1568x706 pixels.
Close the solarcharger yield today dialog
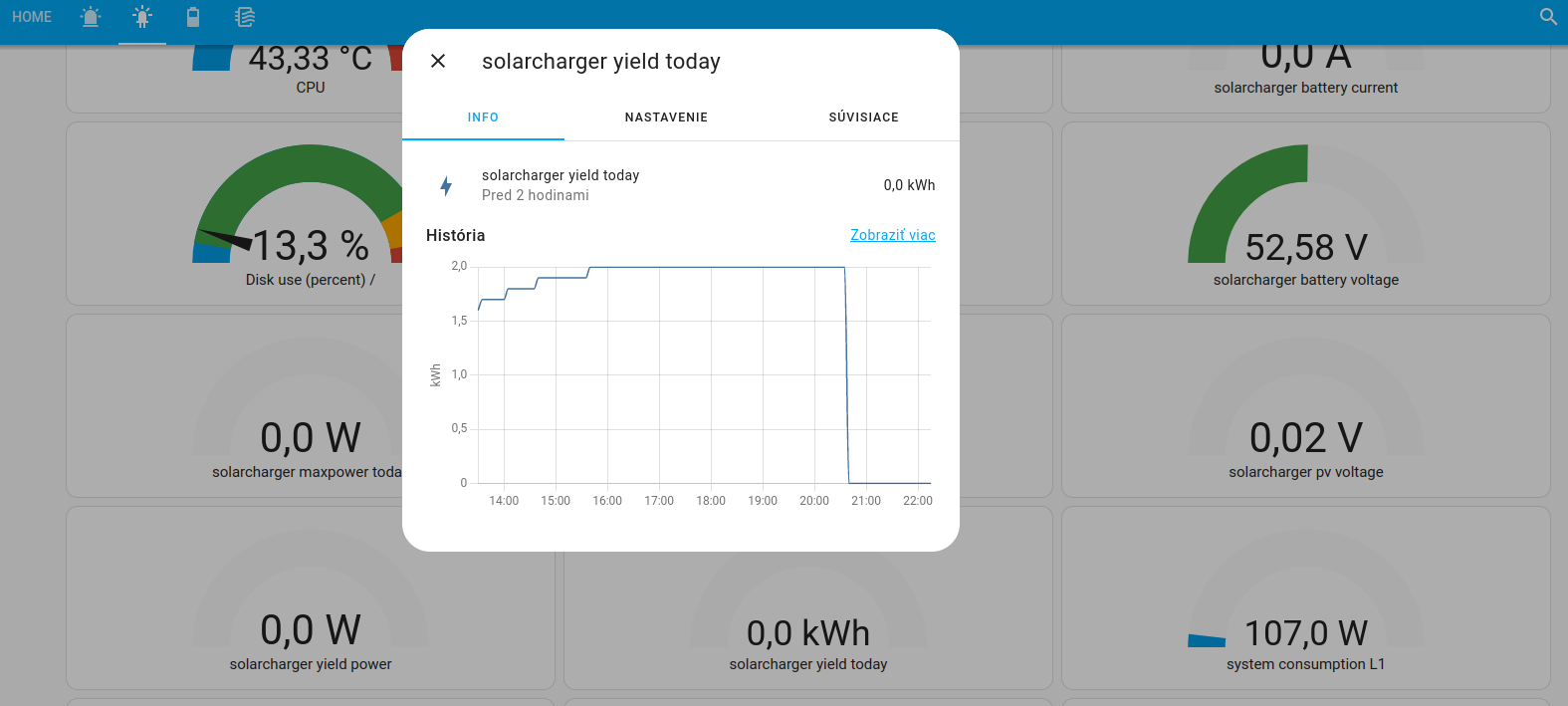coord(438,61)
